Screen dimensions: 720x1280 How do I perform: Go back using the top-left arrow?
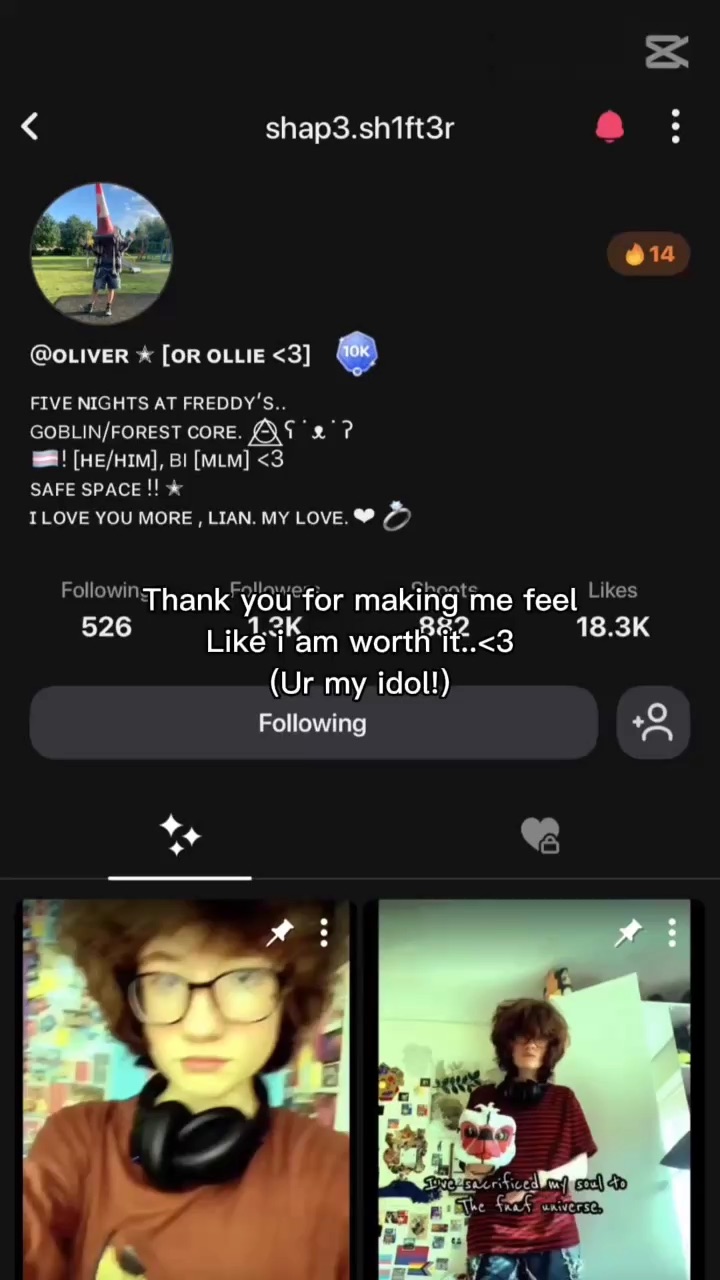pyautogui.click(x=30, y=126)
